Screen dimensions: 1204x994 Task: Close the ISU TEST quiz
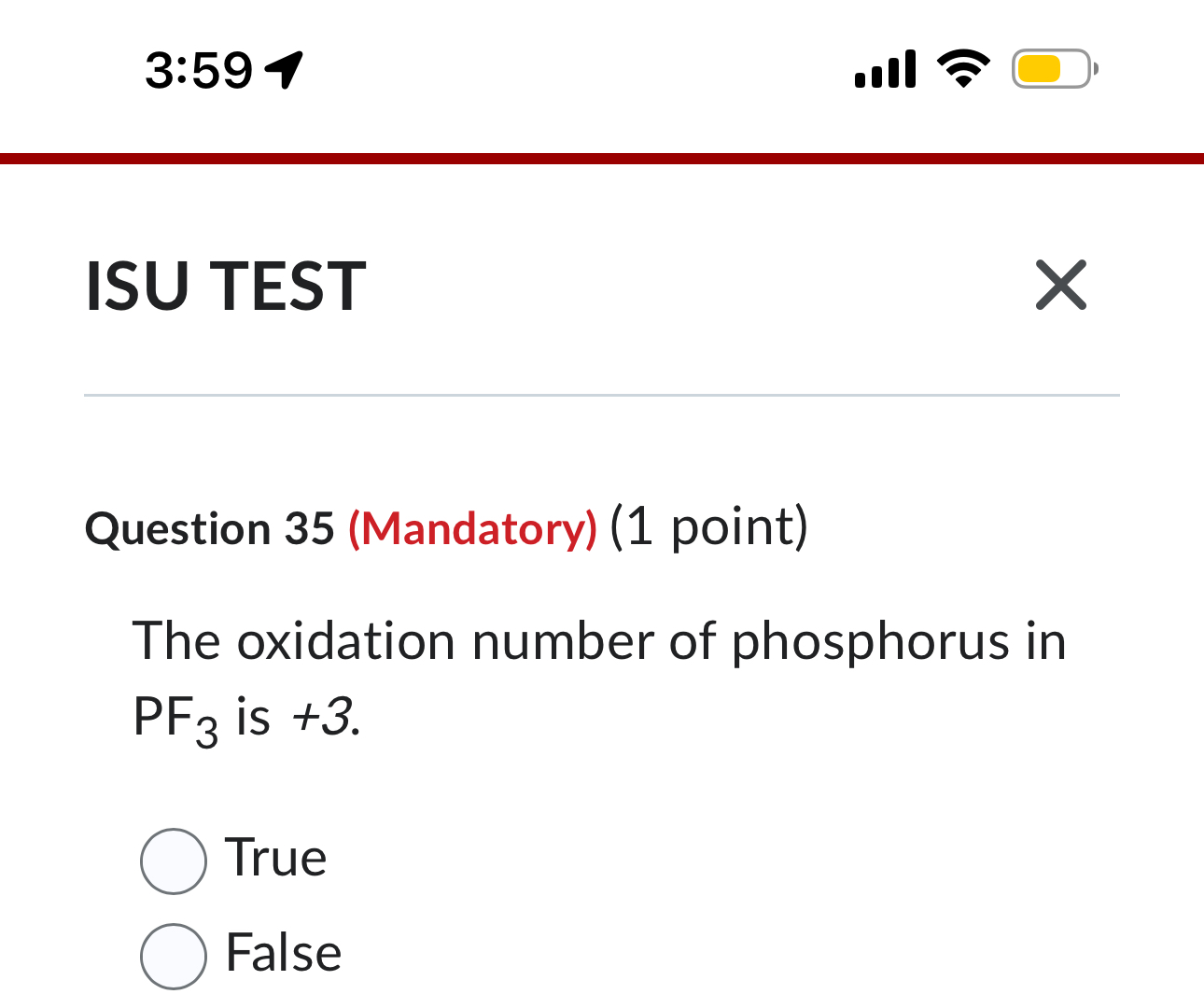coord(1060,285)
